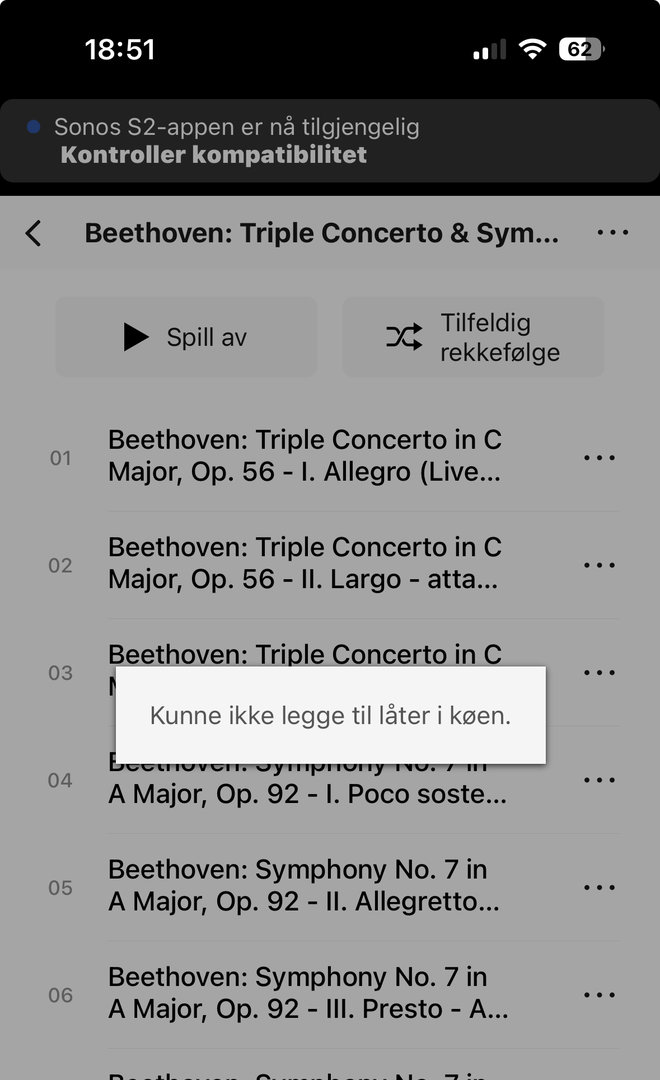
Task: Open the album overflow menu in header
Action: [x=612, y=234]
